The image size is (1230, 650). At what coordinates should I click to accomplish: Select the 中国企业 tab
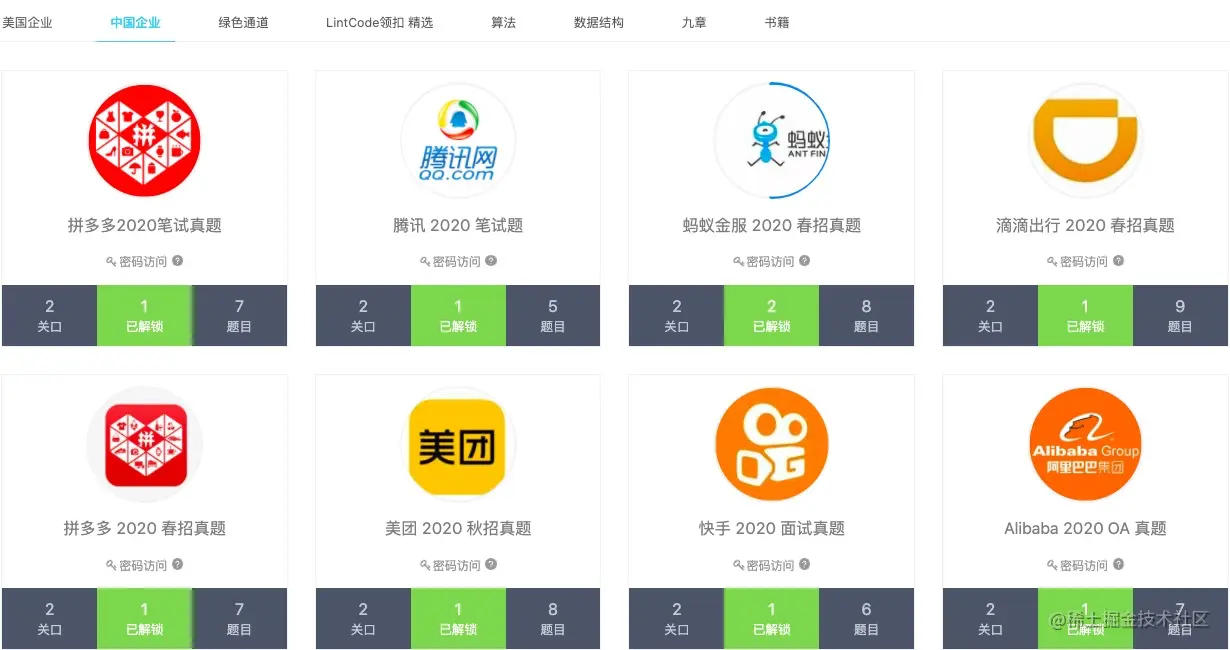pyautogui.click(x=135, y=22)
